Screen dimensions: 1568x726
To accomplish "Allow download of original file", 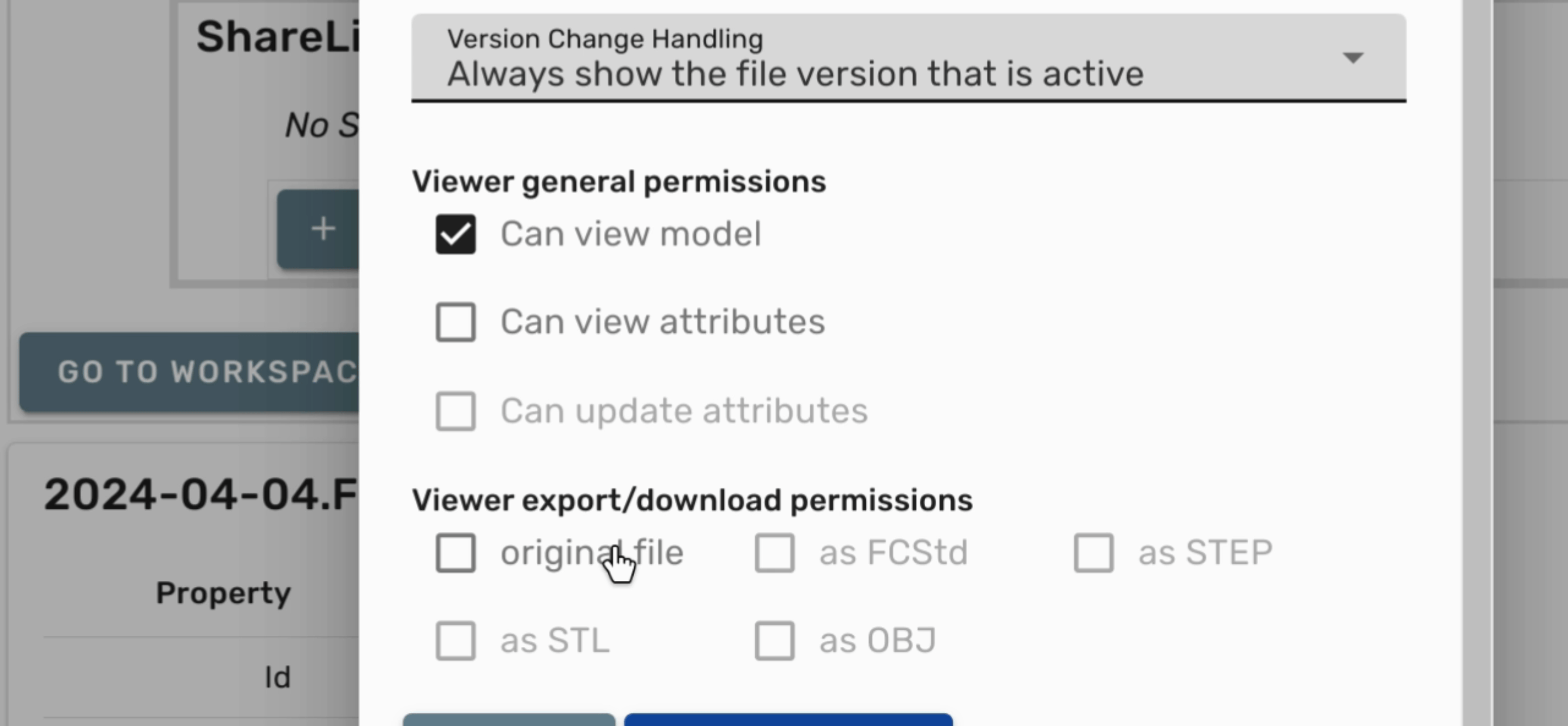I will (455, 553).
